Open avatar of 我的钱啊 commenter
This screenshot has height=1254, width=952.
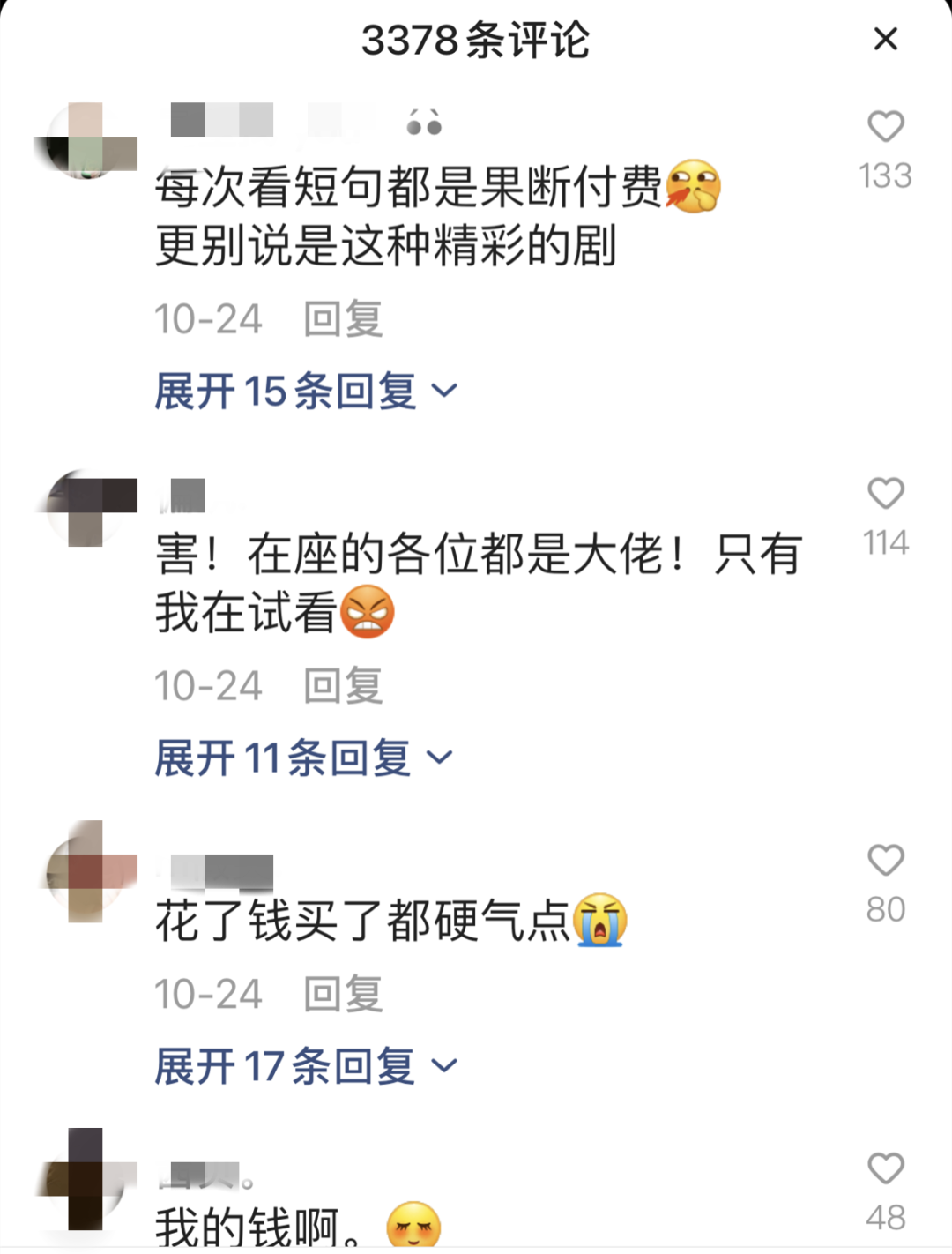(86, 1180)
